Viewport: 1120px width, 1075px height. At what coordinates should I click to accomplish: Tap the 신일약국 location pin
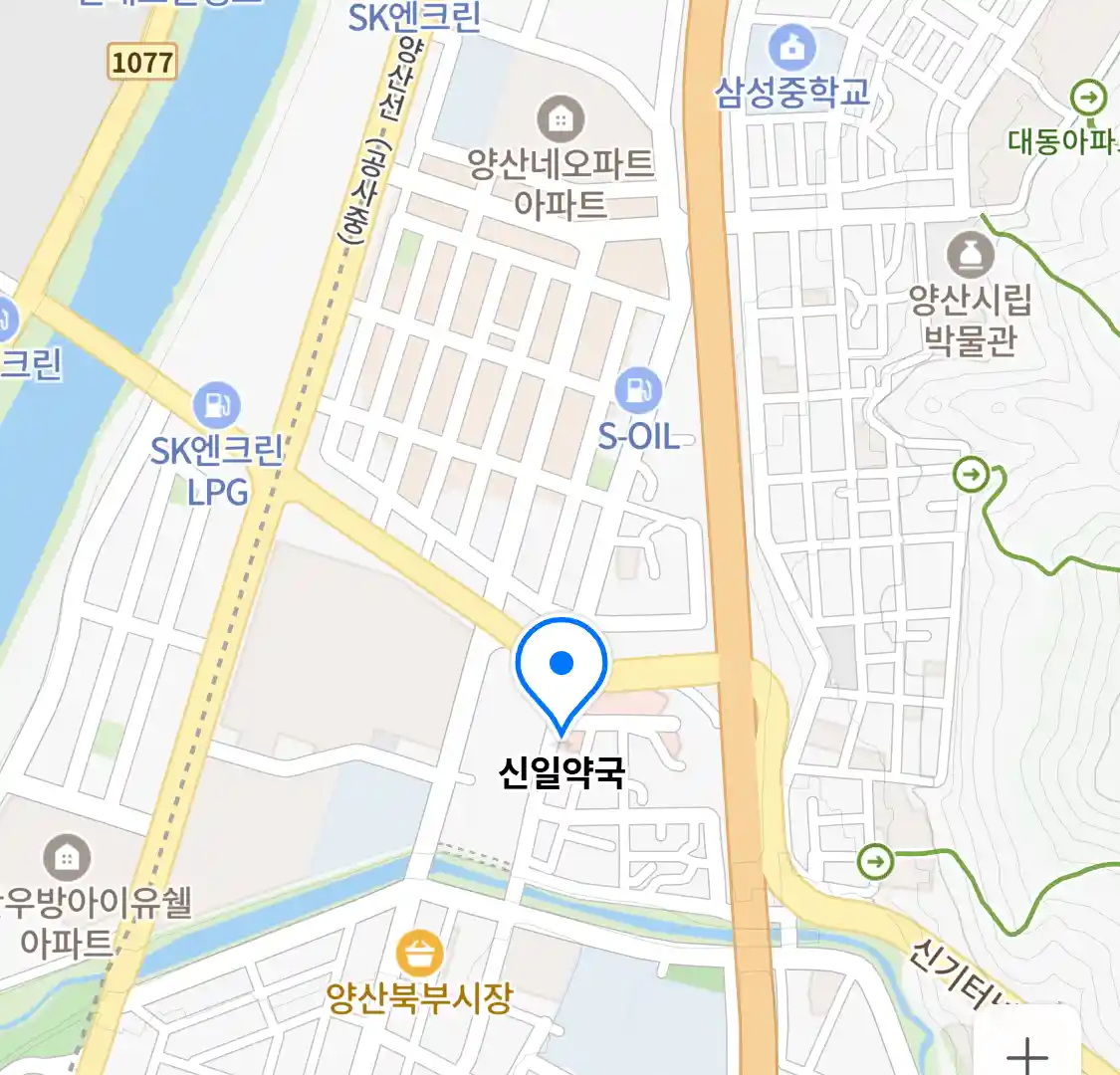(561, 667)
